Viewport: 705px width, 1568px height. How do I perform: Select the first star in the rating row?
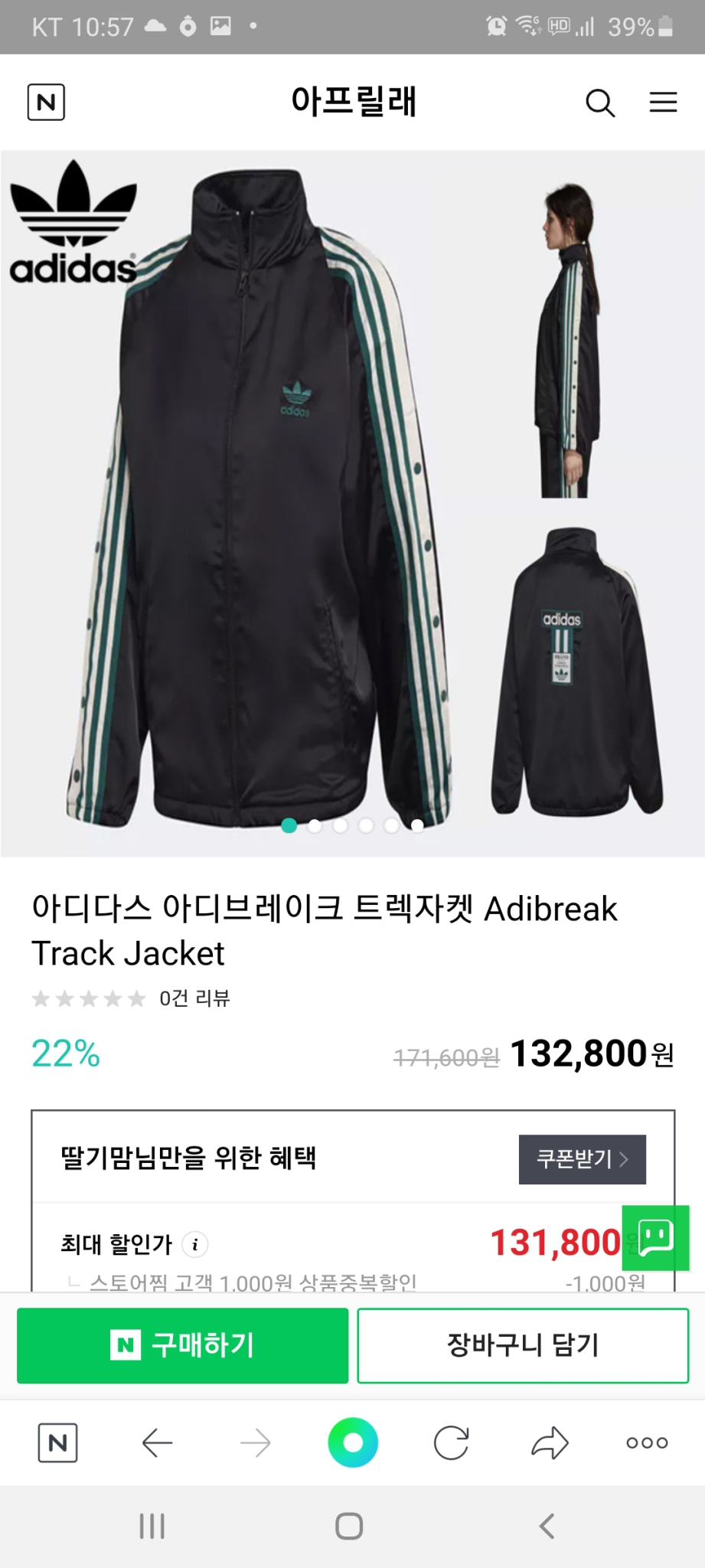(x=43, y=998)
